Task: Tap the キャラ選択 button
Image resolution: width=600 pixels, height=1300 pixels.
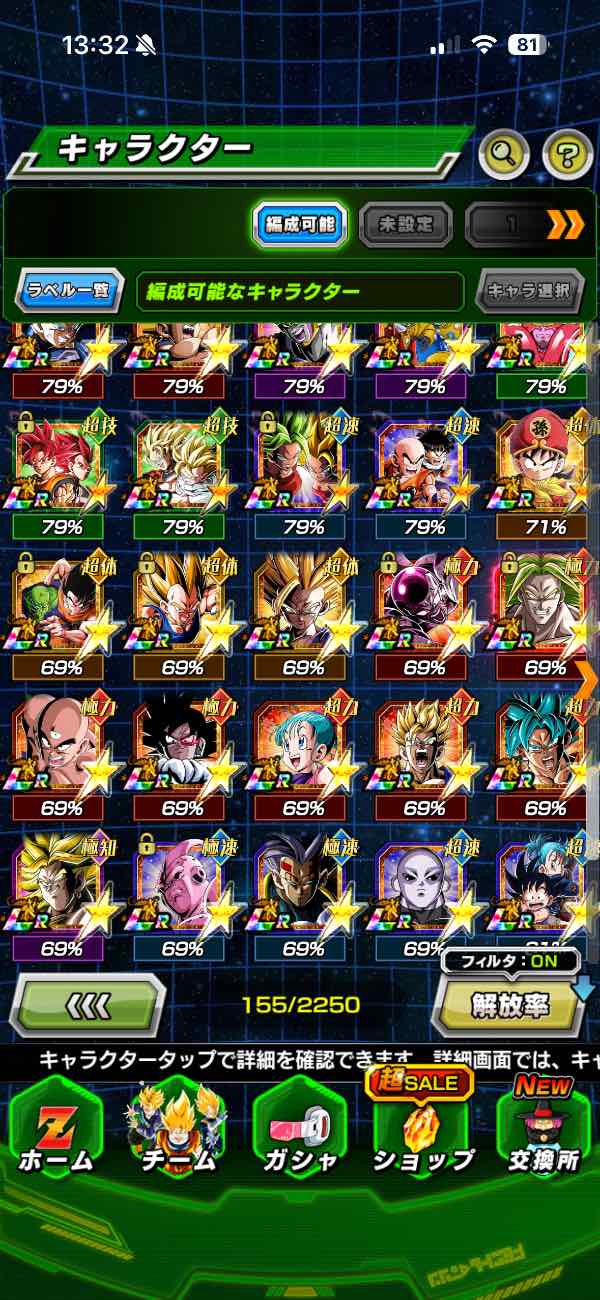Action: 529,292
